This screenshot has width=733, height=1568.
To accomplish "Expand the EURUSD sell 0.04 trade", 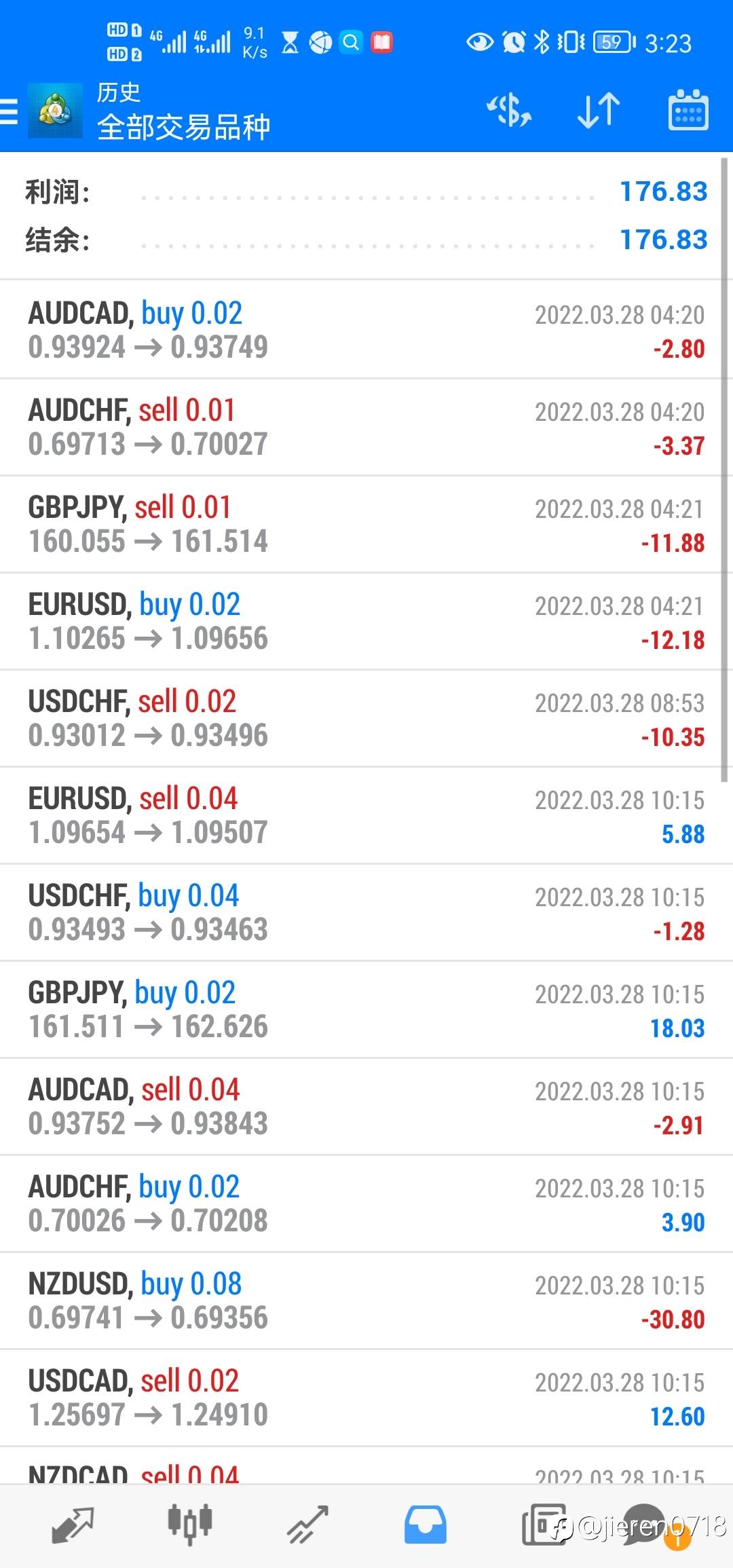I will click(x=366, y=815).
